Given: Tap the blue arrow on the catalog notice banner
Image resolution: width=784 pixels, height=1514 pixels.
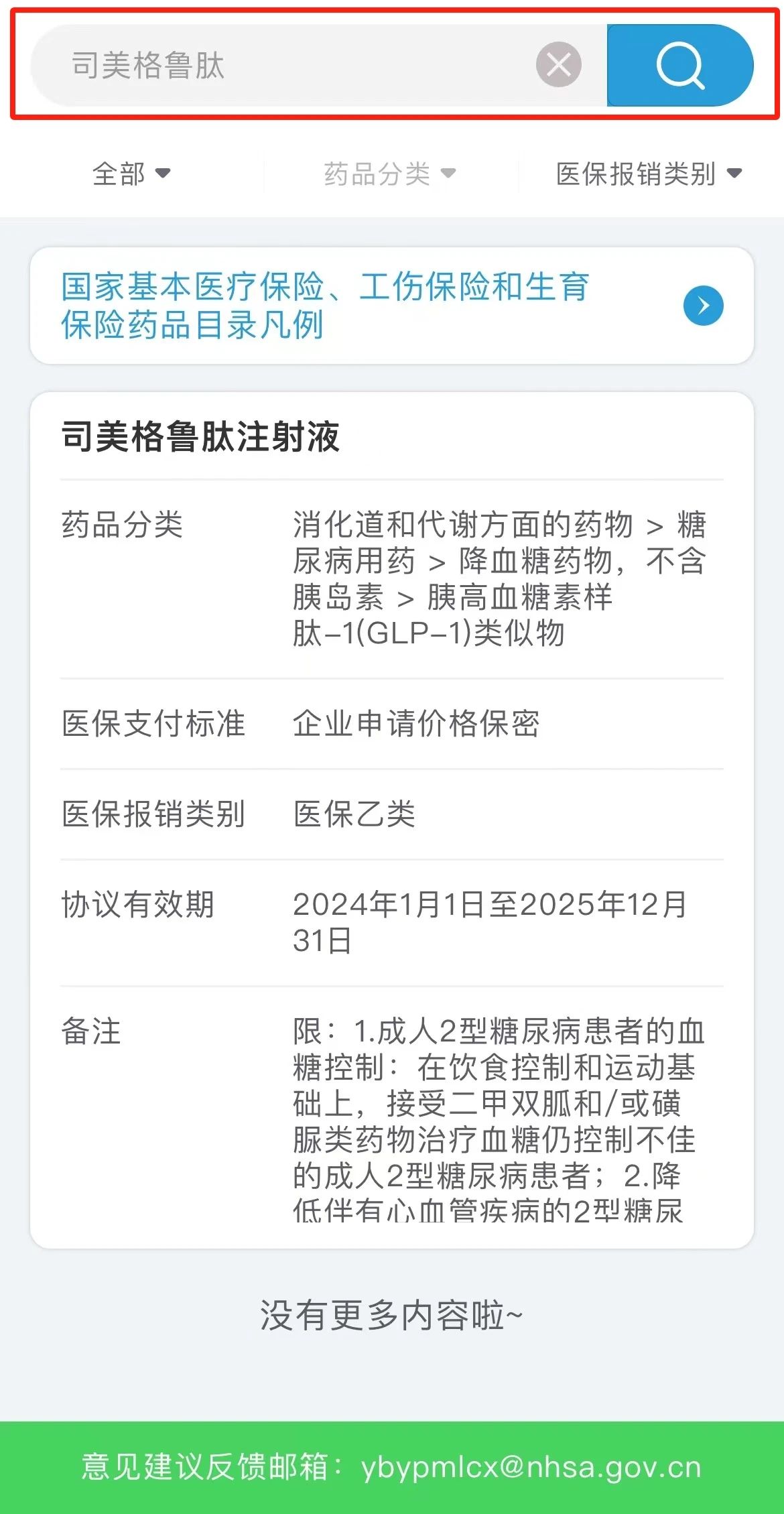Looking at the screenshot, I should pyautogui.click(x=702, y=305).
